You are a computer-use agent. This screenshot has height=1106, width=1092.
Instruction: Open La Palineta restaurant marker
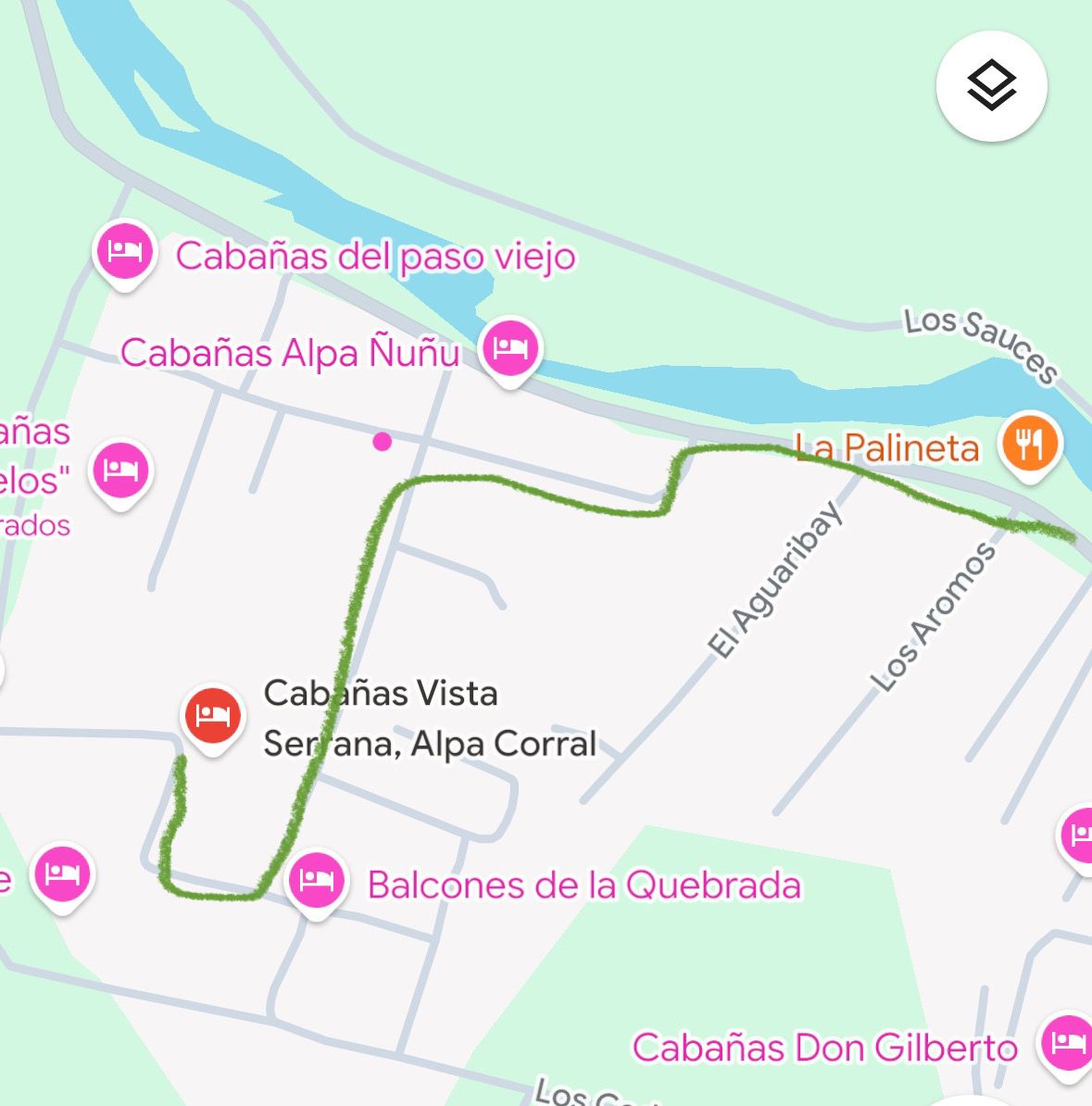1029,444
